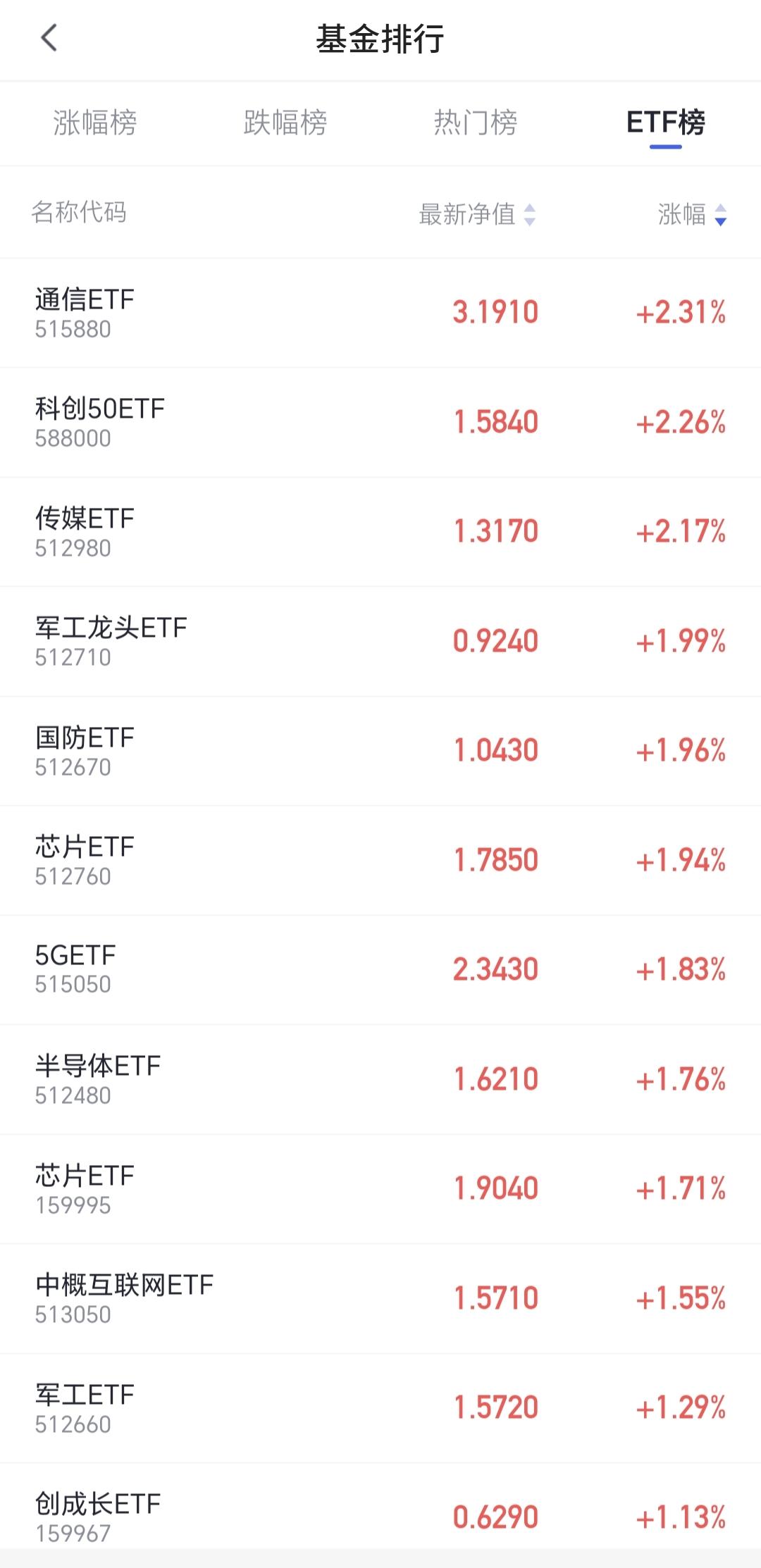Image resolution: width=761 pixels, height=1568 pixels.
Task: Sort list by 最新净值
Action: (477, 214)
